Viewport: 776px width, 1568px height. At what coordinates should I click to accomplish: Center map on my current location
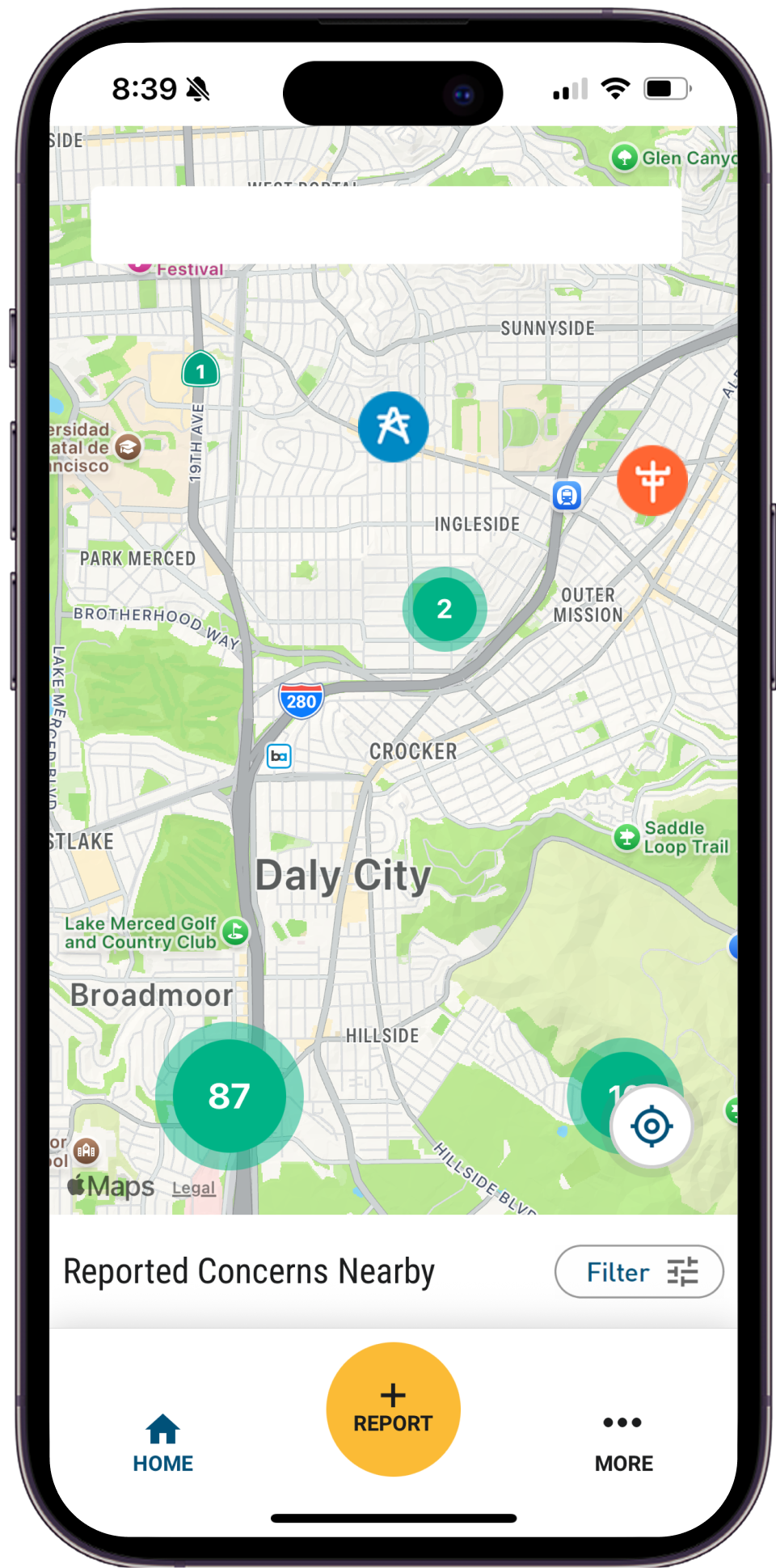tap(652, 1126)
